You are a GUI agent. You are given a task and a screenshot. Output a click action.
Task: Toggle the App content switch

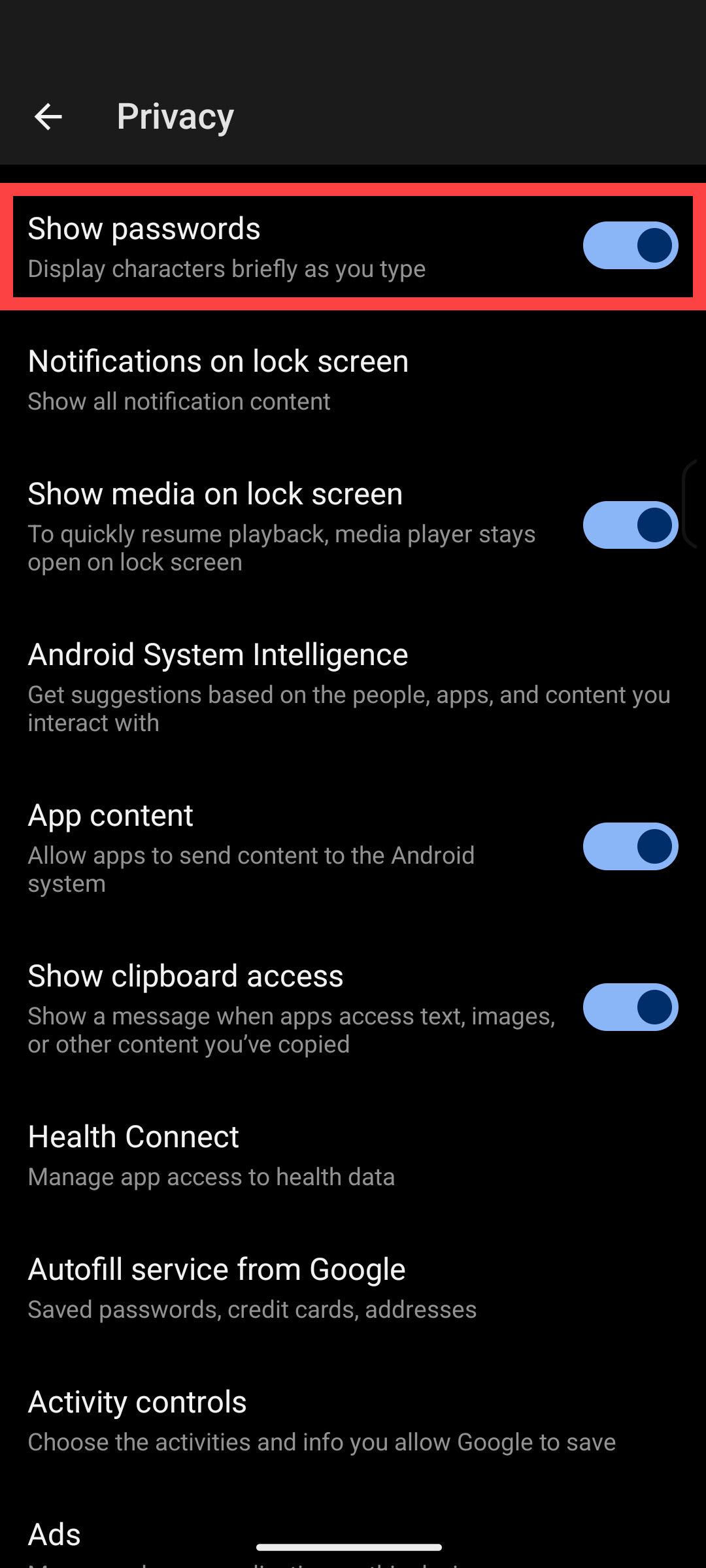pos(630,847)
